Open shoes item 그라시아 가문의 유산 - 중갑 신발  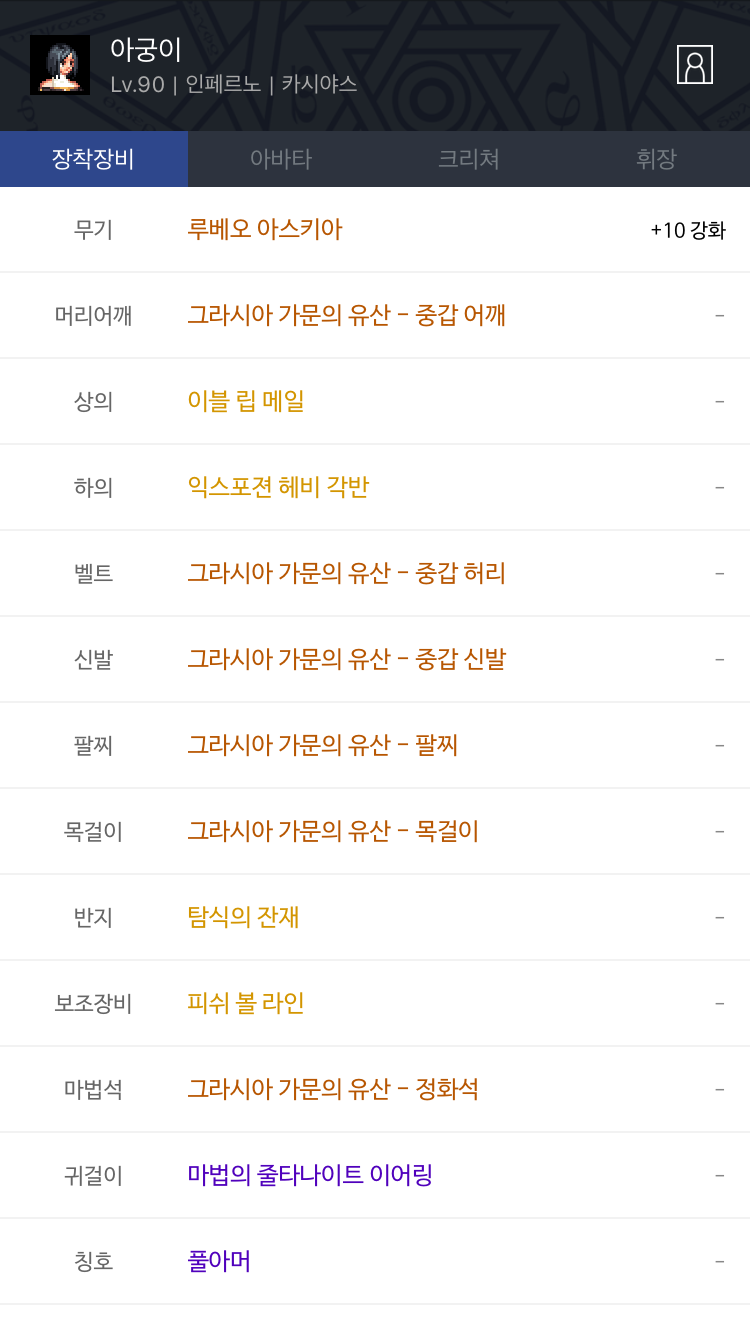pyautogui.click(x=346, y=659)
